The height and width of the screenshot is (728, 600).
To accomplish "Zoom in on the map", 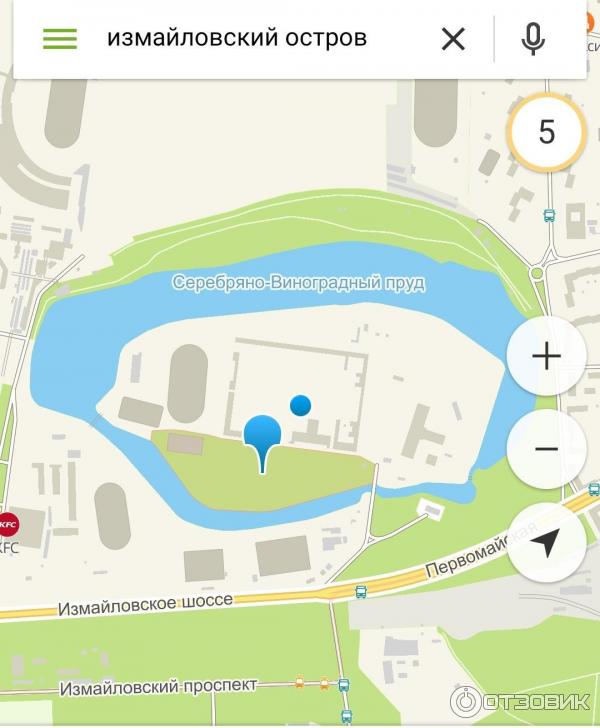I will coord(546,357).
